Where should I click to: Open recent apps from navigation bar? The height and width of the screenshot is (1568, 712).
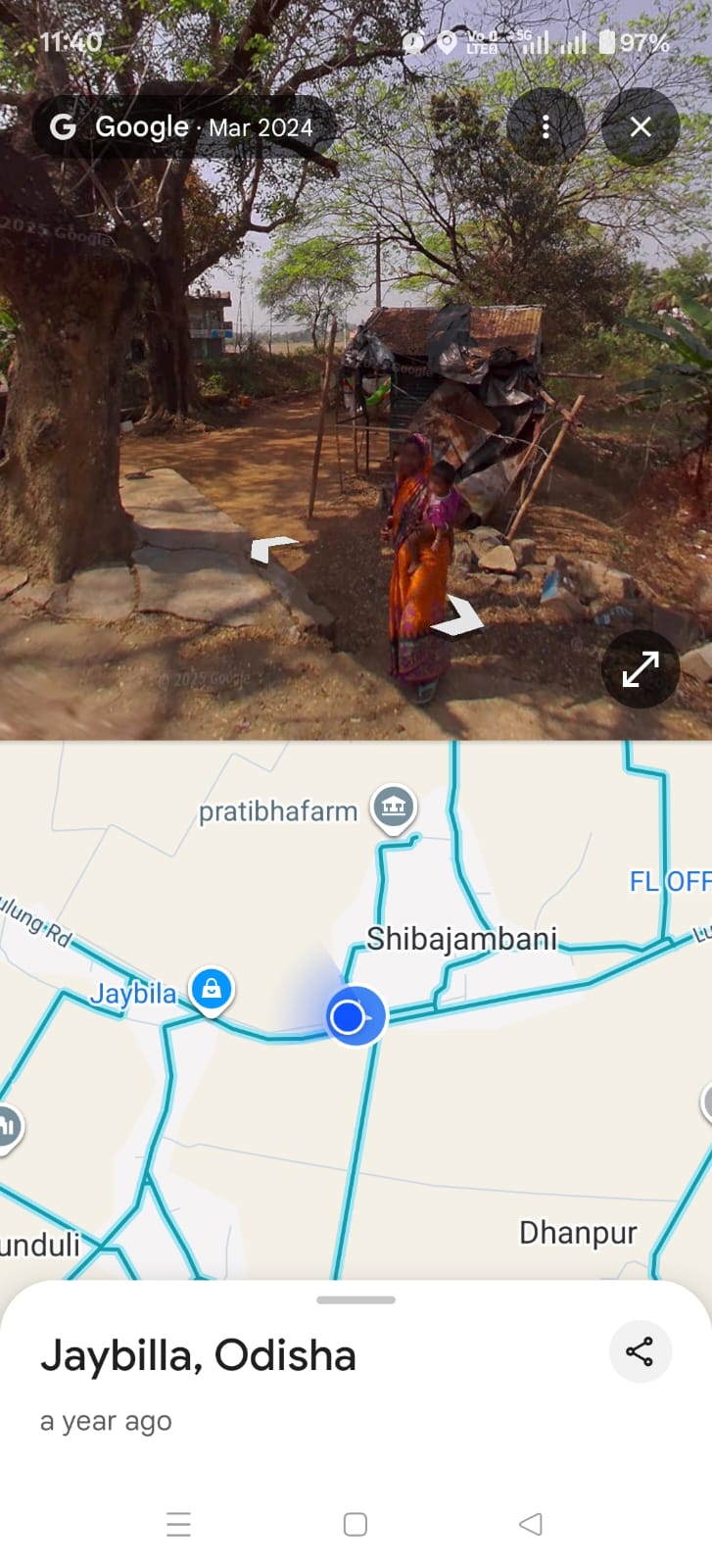coord(178,1524)
